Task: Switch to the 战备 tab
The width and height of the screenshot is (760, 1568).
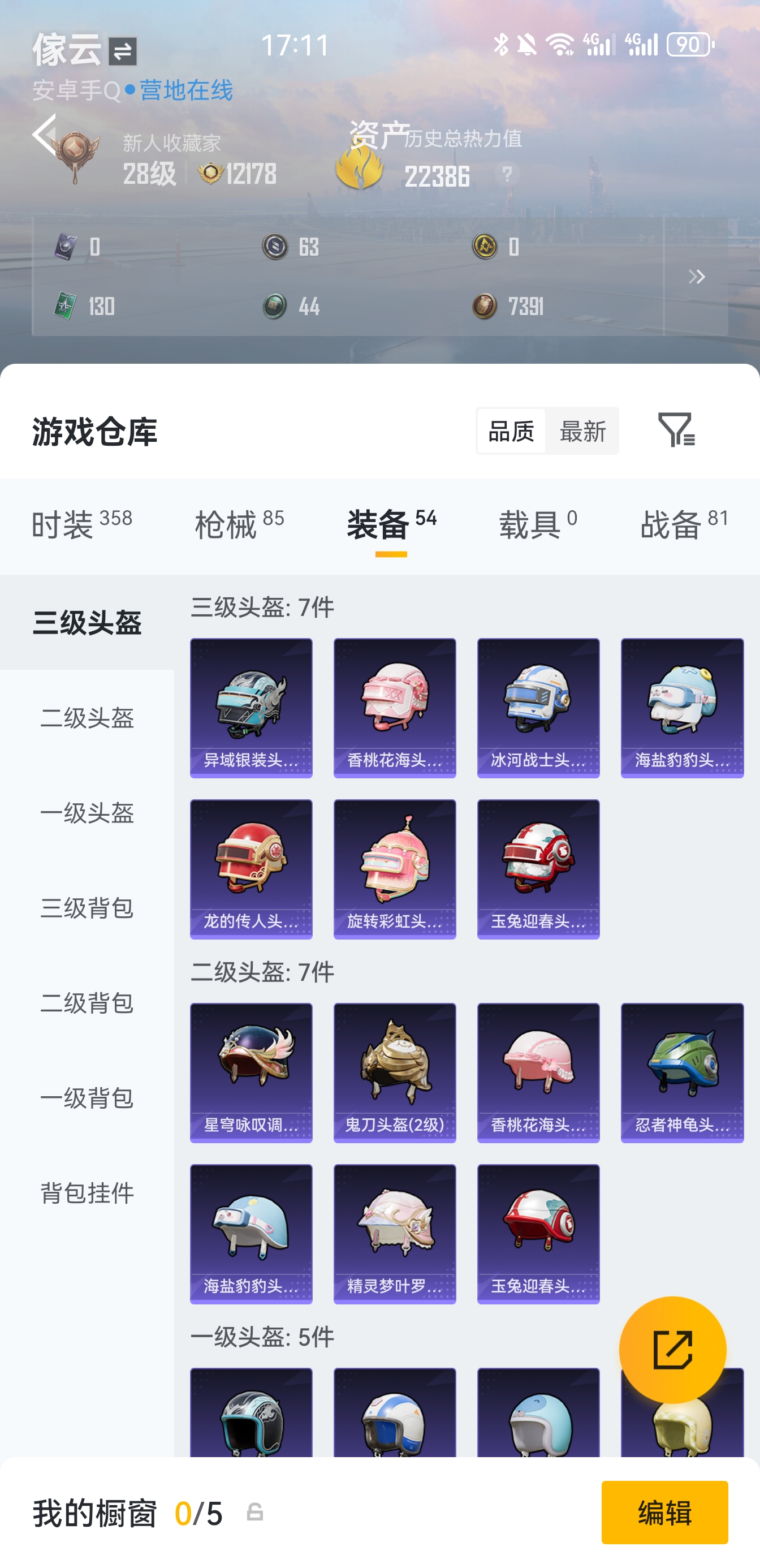Action: [x=684, y=524]
